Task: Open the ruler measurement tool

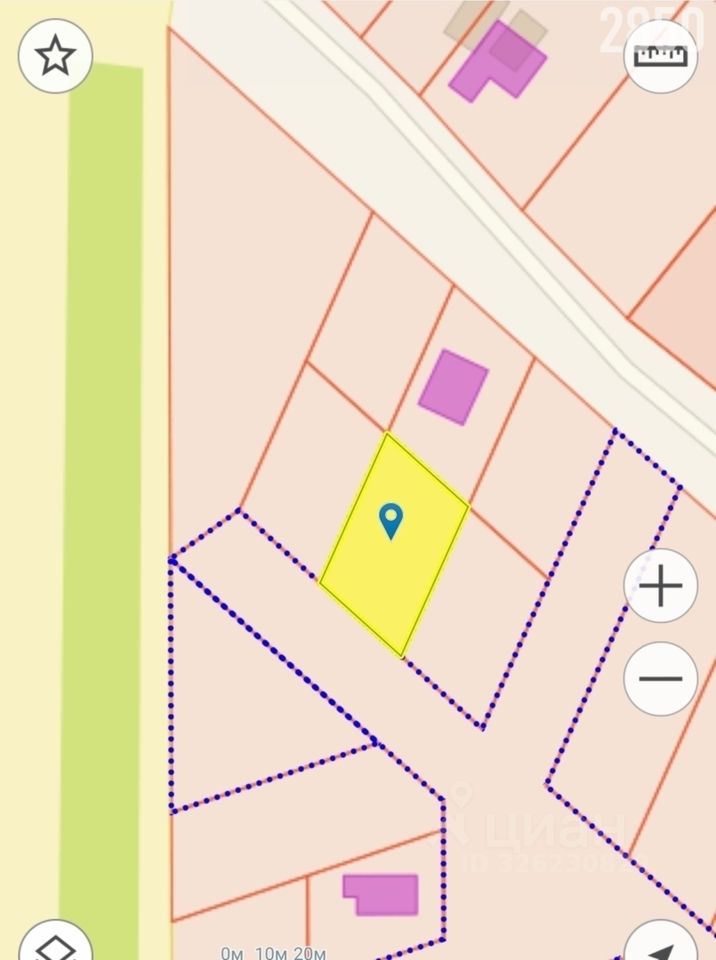Action: (660, 56)
